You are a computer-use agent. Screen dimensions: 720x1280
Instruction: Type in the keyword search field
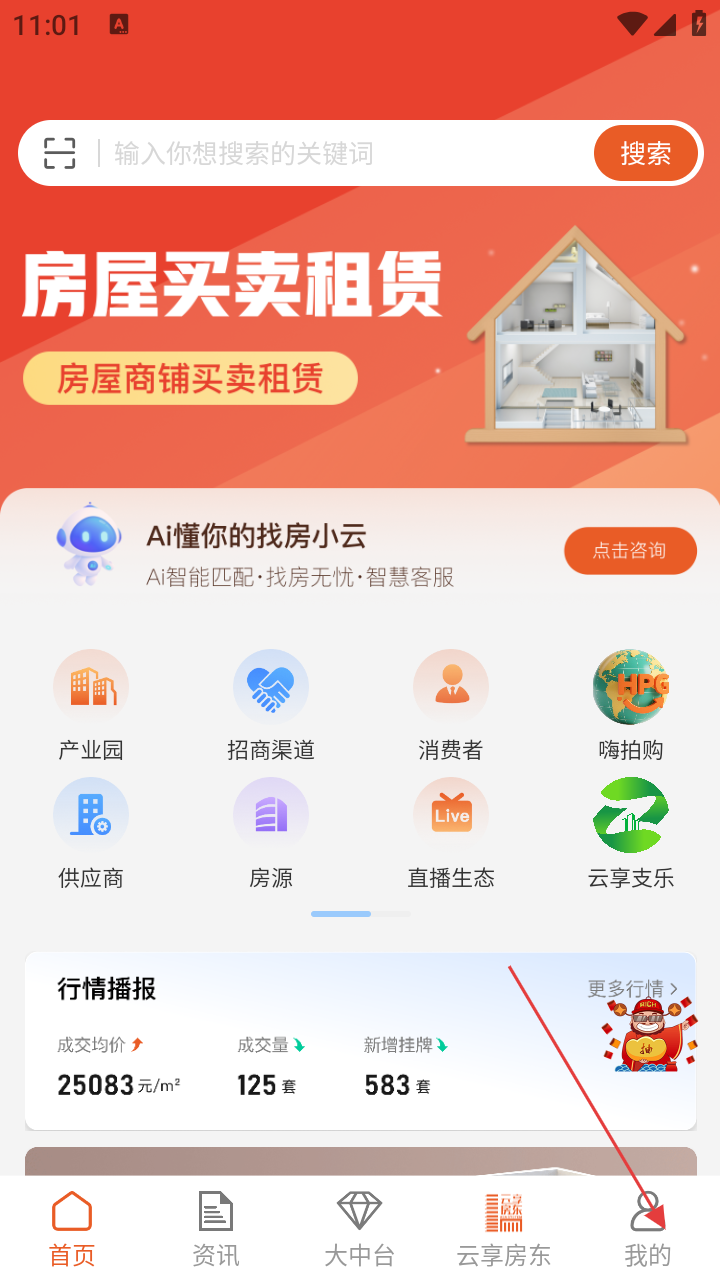(340, 153)
